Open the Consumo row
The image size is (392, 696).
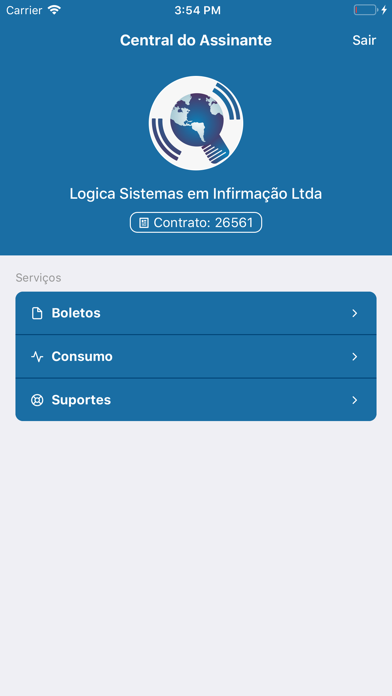click(196, 356)
